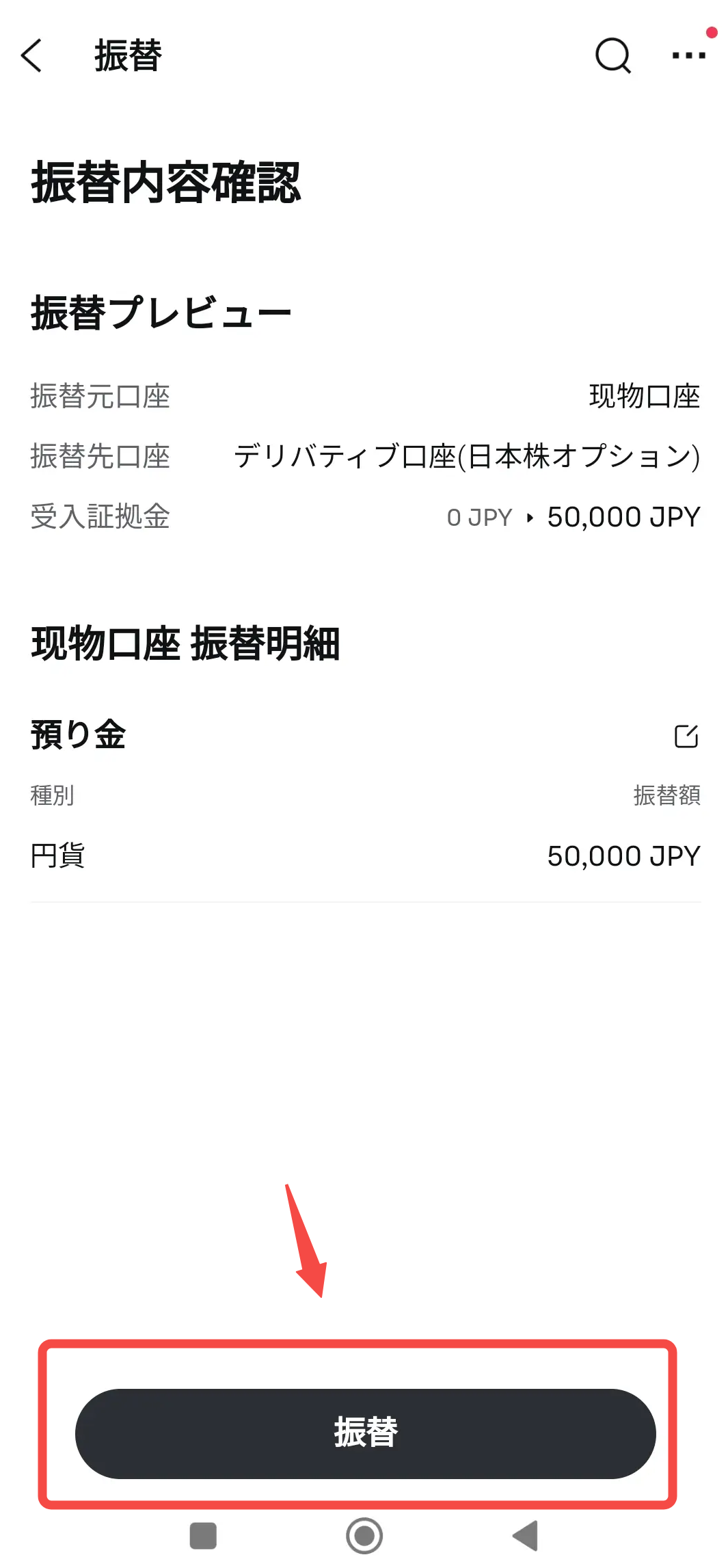Go back from the 振替 screen

point(31,55)
